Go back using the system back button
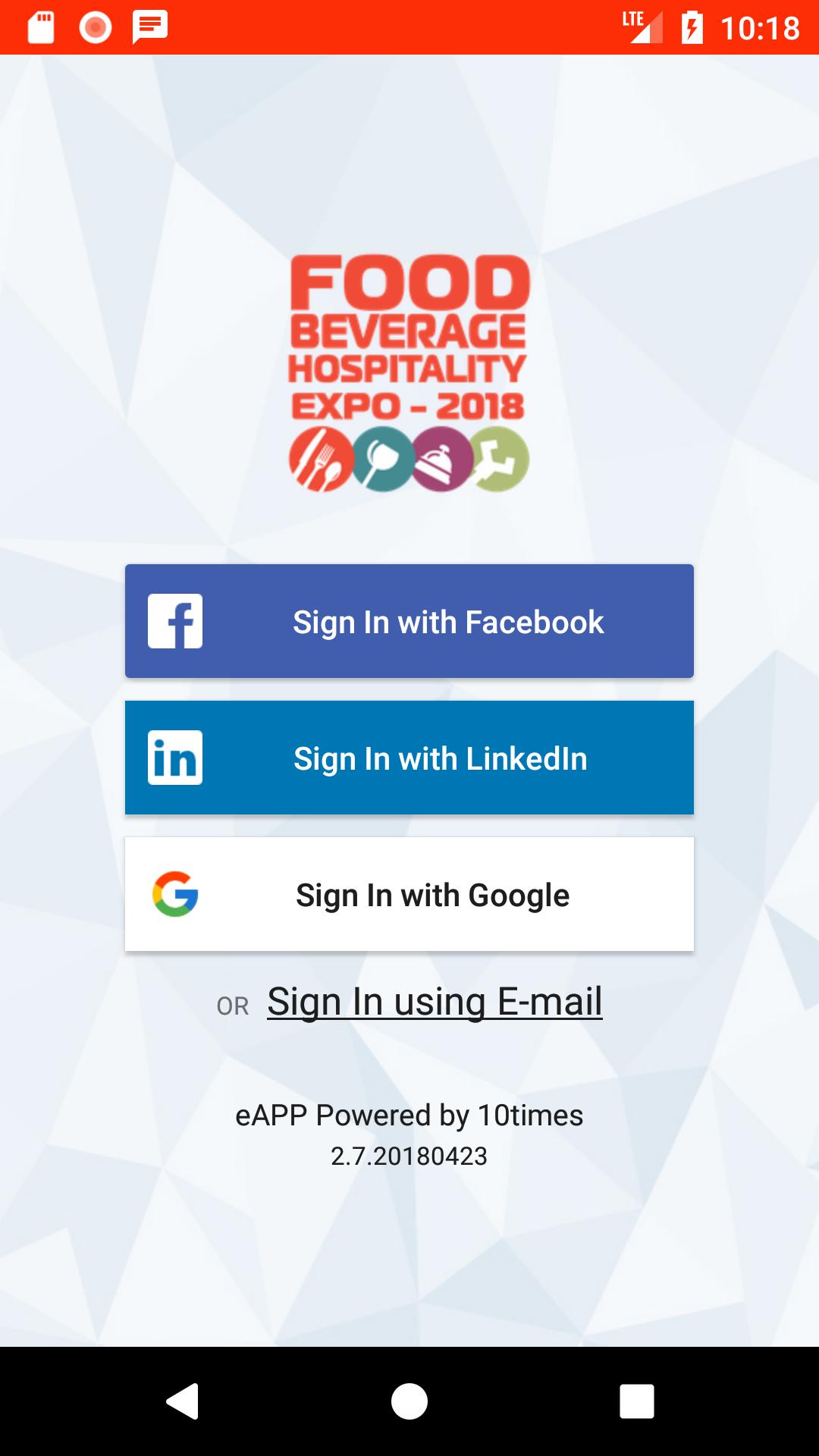Viewport: 819px width, 1456px height. click(x=183, y=1401)
